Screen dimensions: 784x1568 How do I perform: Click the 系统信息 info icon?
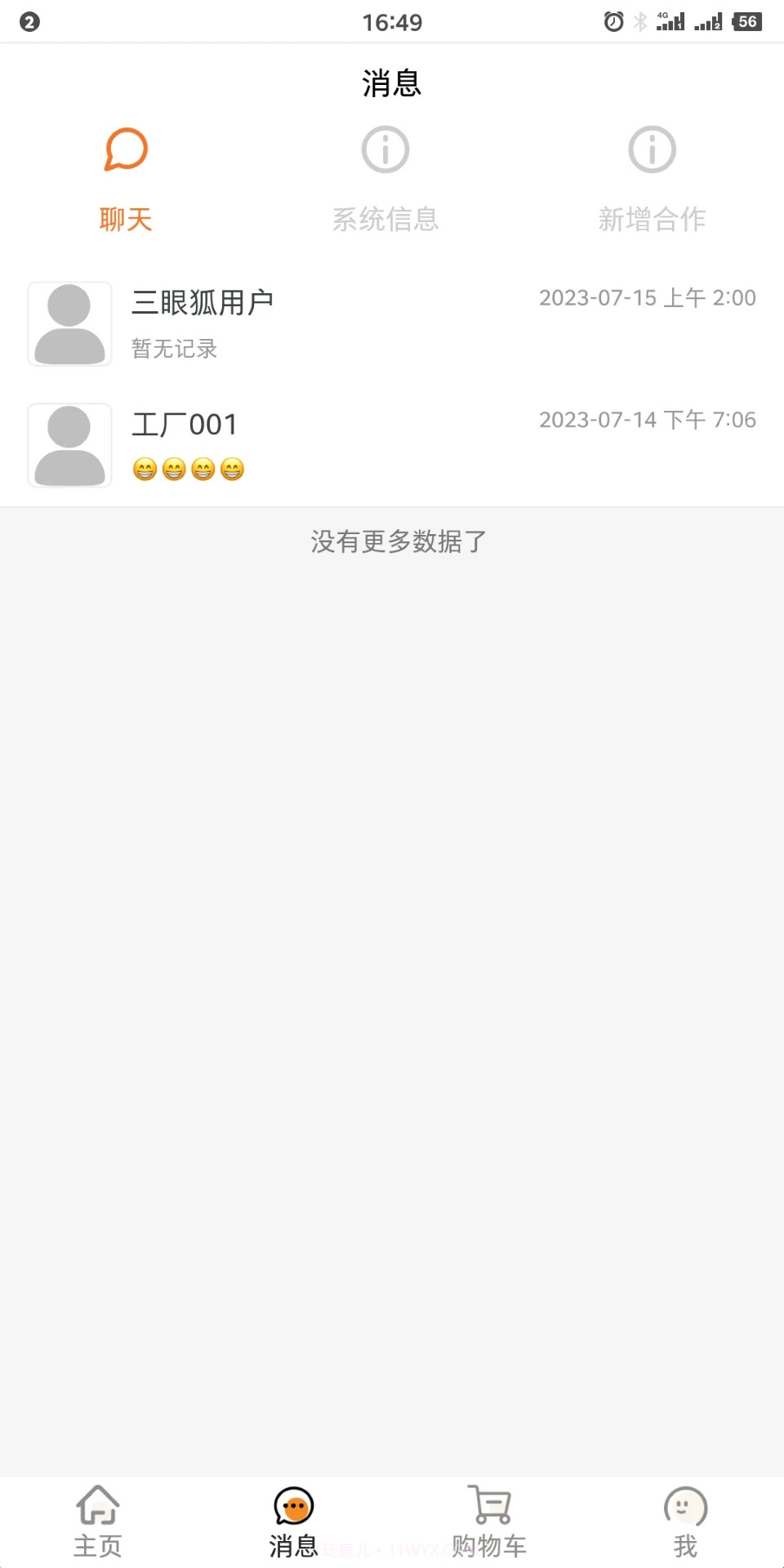pyautogui.click(x=384, y=149)
